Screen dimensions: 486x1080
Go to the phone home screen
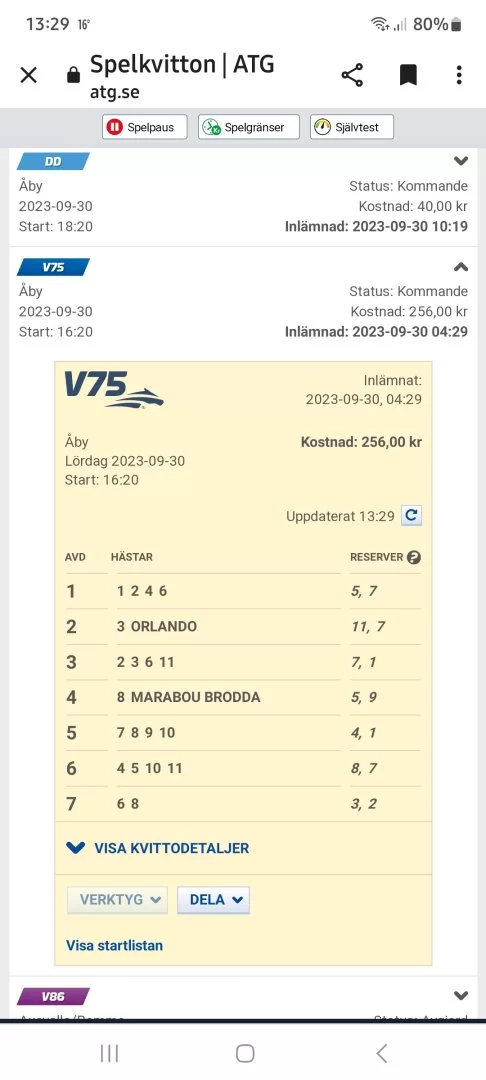click(x=245, y=1052)
